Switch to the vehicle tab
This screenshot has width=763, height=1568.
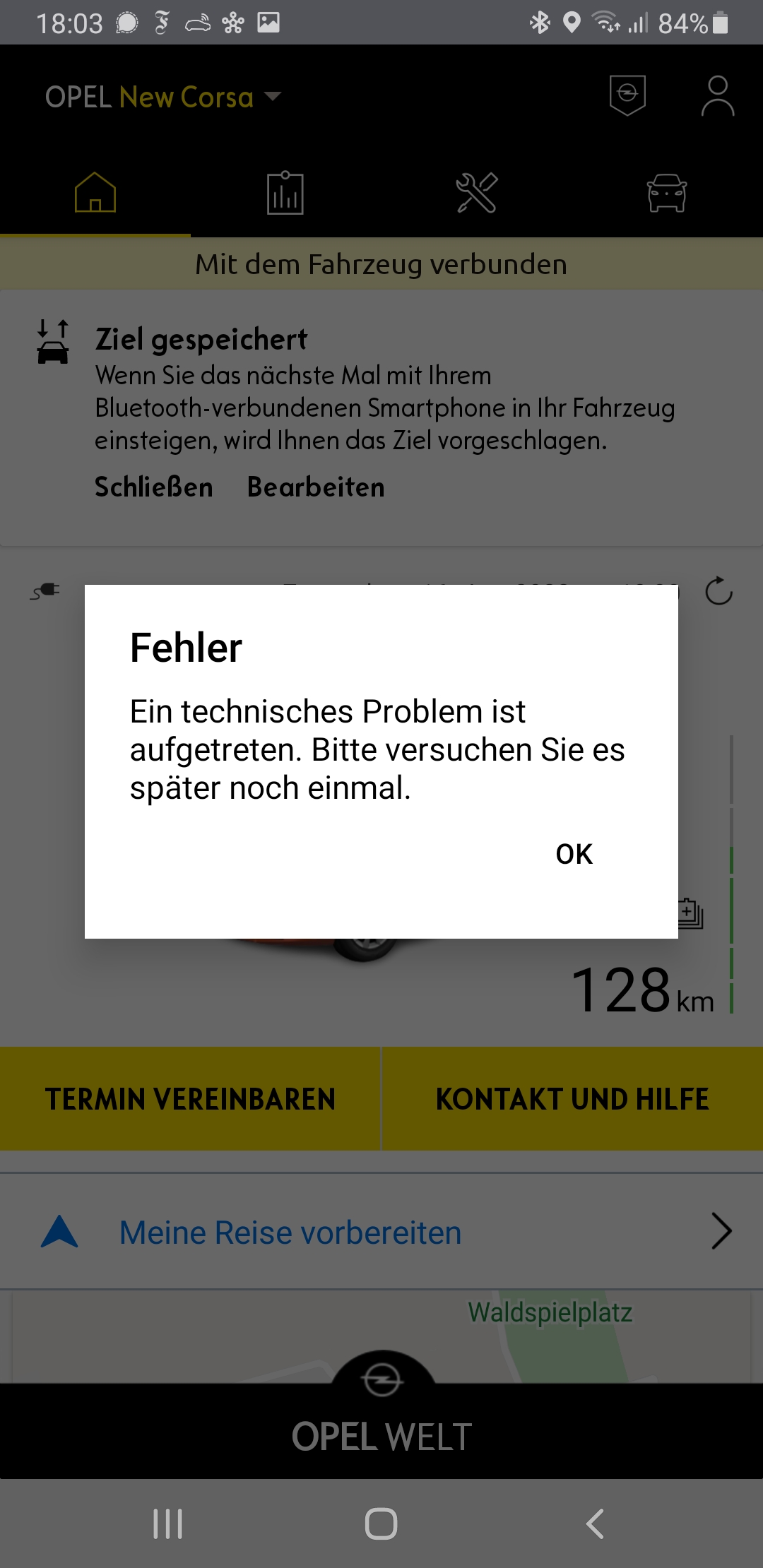pyautogui.click(x=667, y=193)
